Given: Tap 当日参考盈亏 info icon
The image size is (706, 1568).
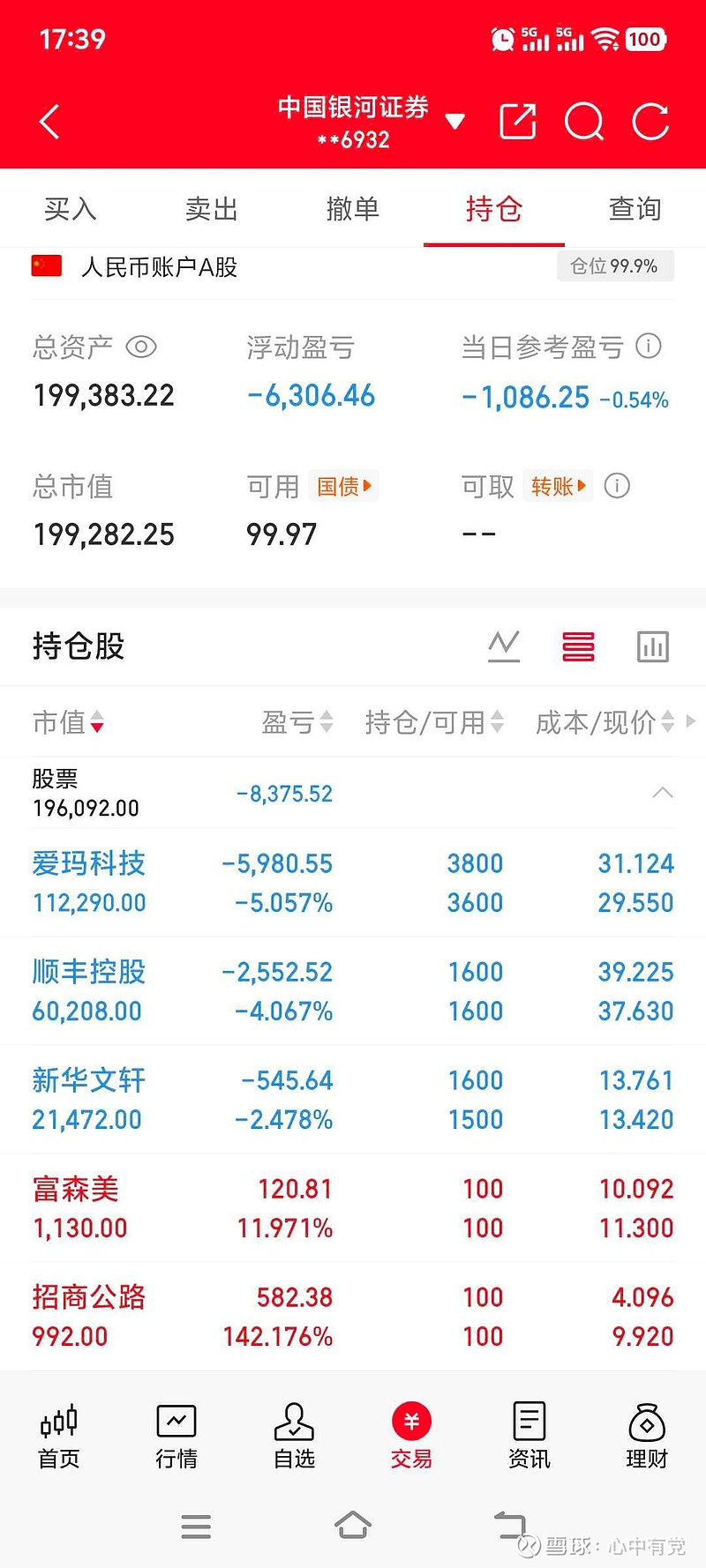Looking at the screenshot, I should click(x=650, y=347).
